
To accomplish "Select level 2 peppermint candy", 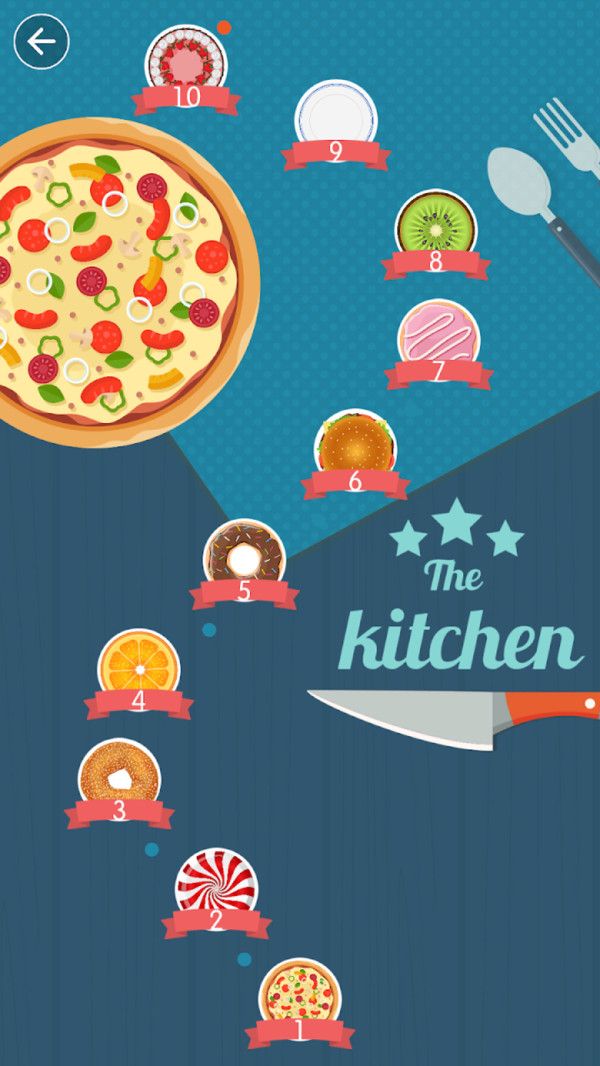I will 217,887.
